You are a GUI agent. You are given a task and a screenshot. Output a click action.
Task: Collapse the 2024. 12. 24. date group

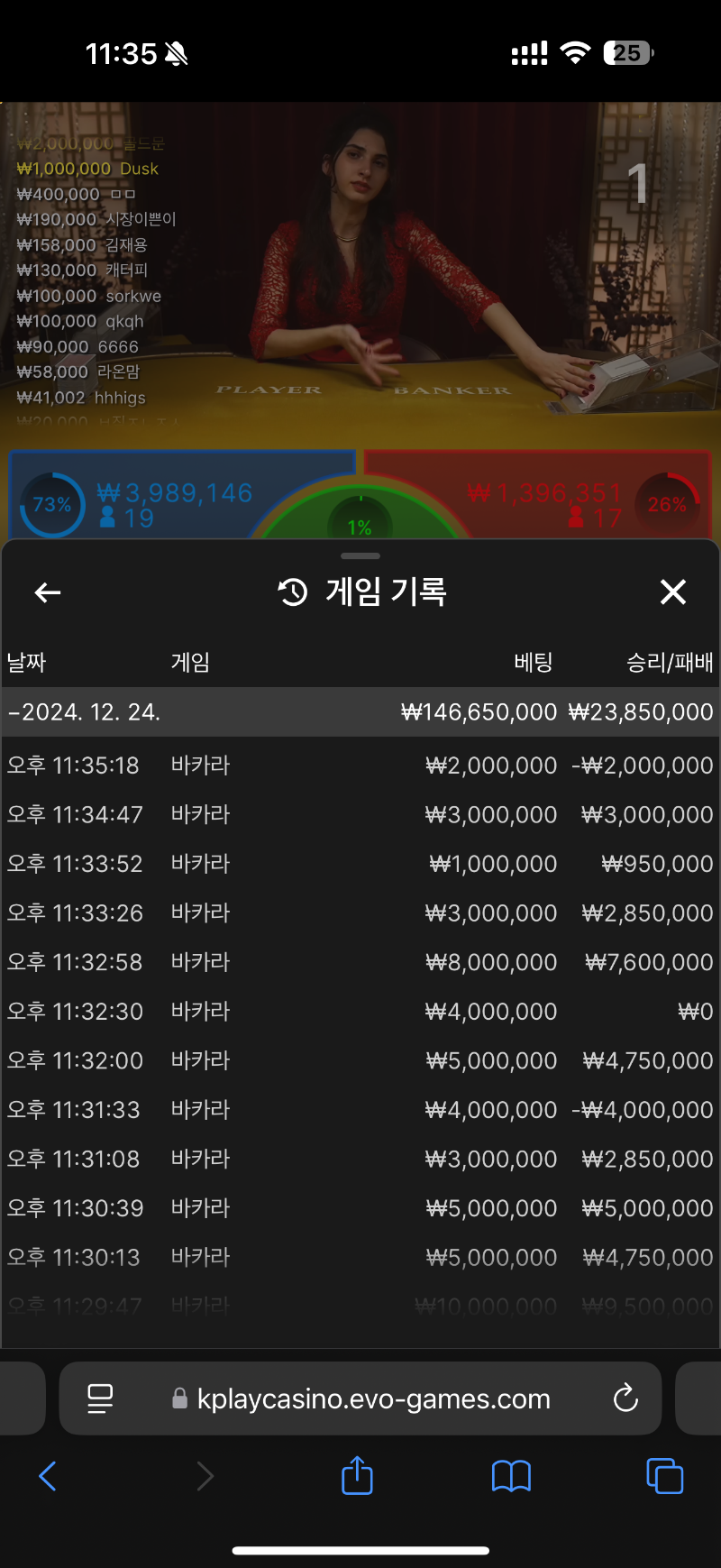pyautogui.click(x=360, y=712)
